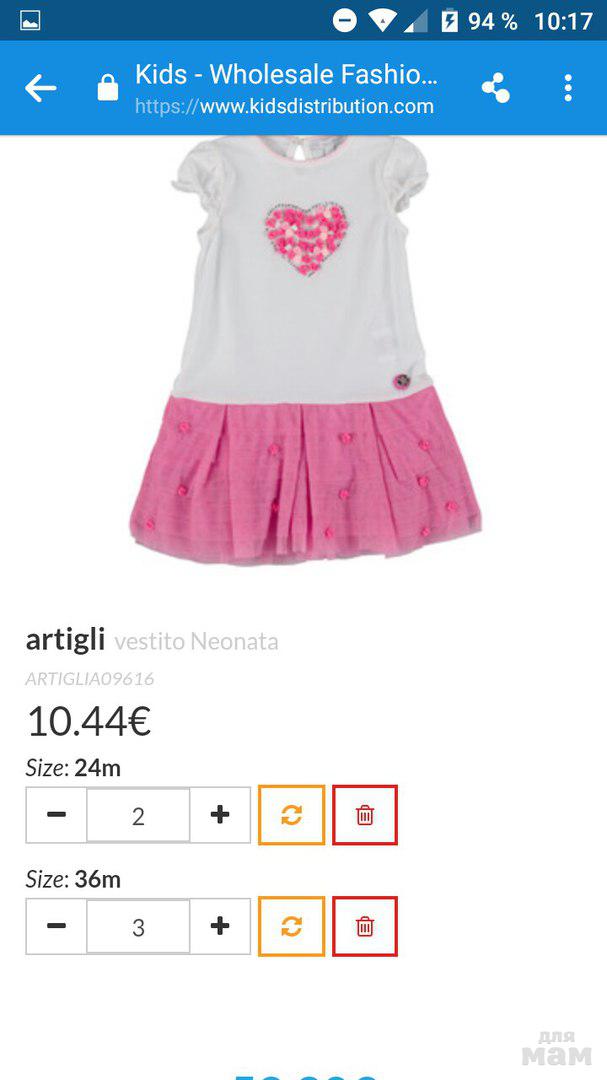The width and height of the screenshot is (607, 1080).
Task: Refresh the size 24m quantity
Action: tap(291, 815)
